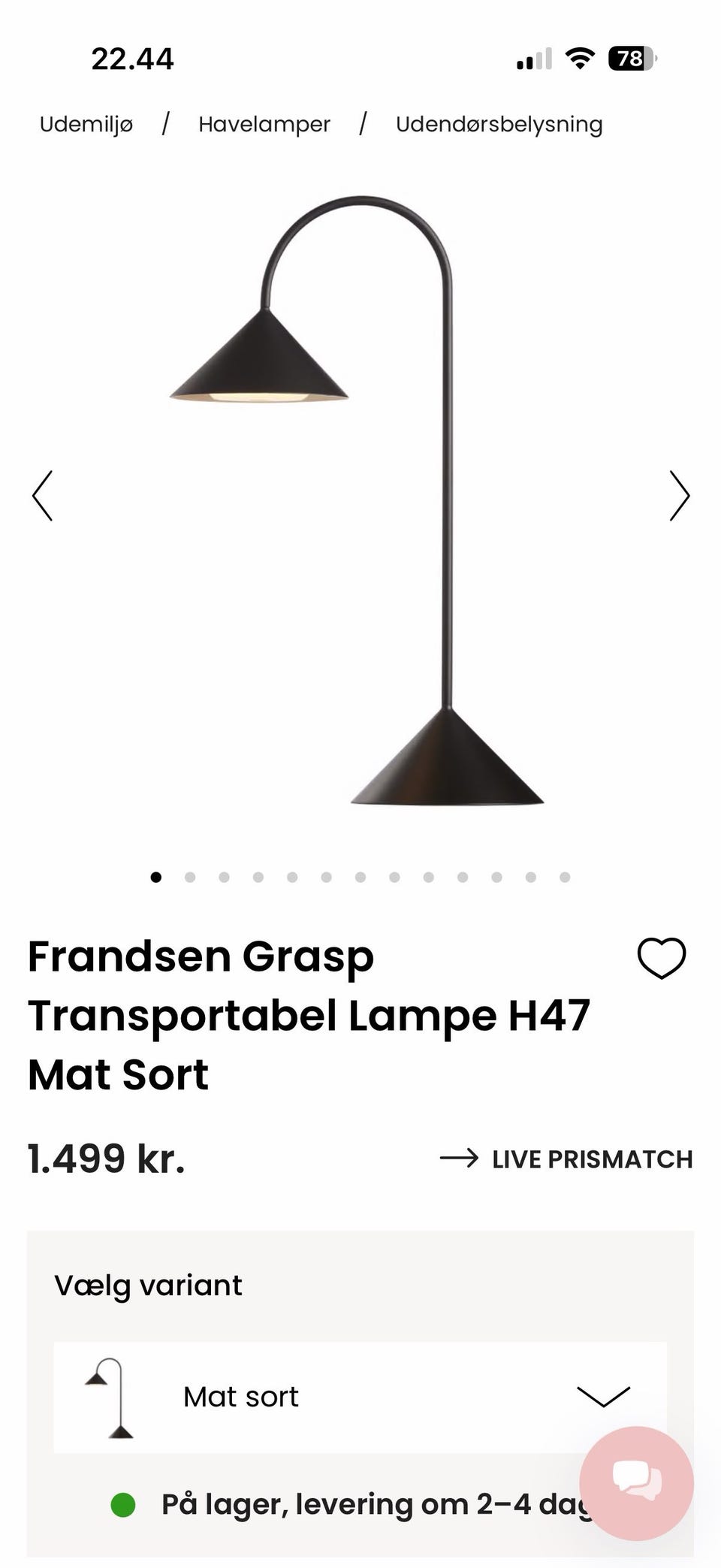Navigate to Udendørsbelysning via breadcrumb
This screenshot has width=721, height=1568.
click(499, 124)
